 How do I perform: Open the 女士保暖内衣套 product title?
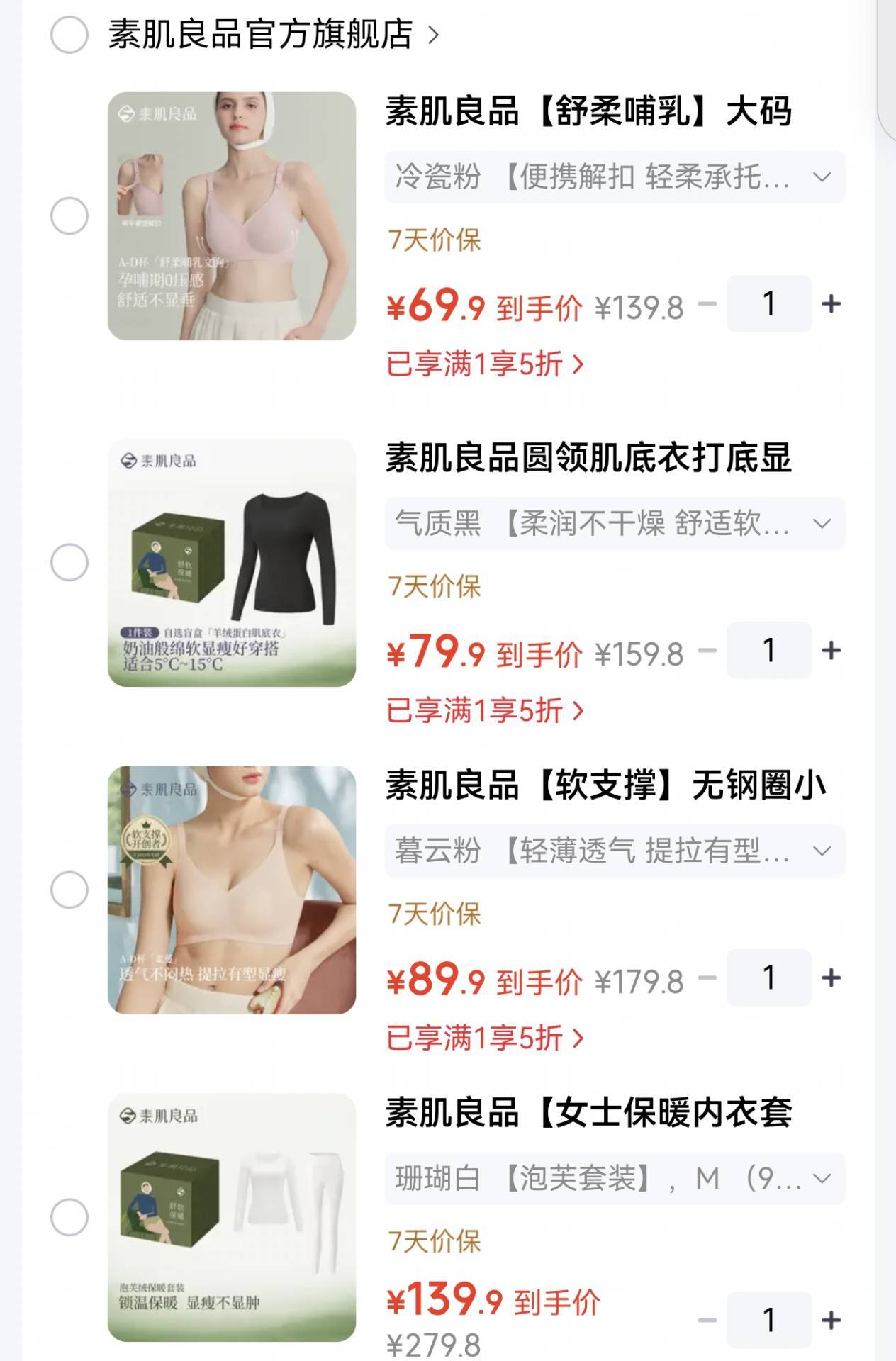pos(588,1112)
